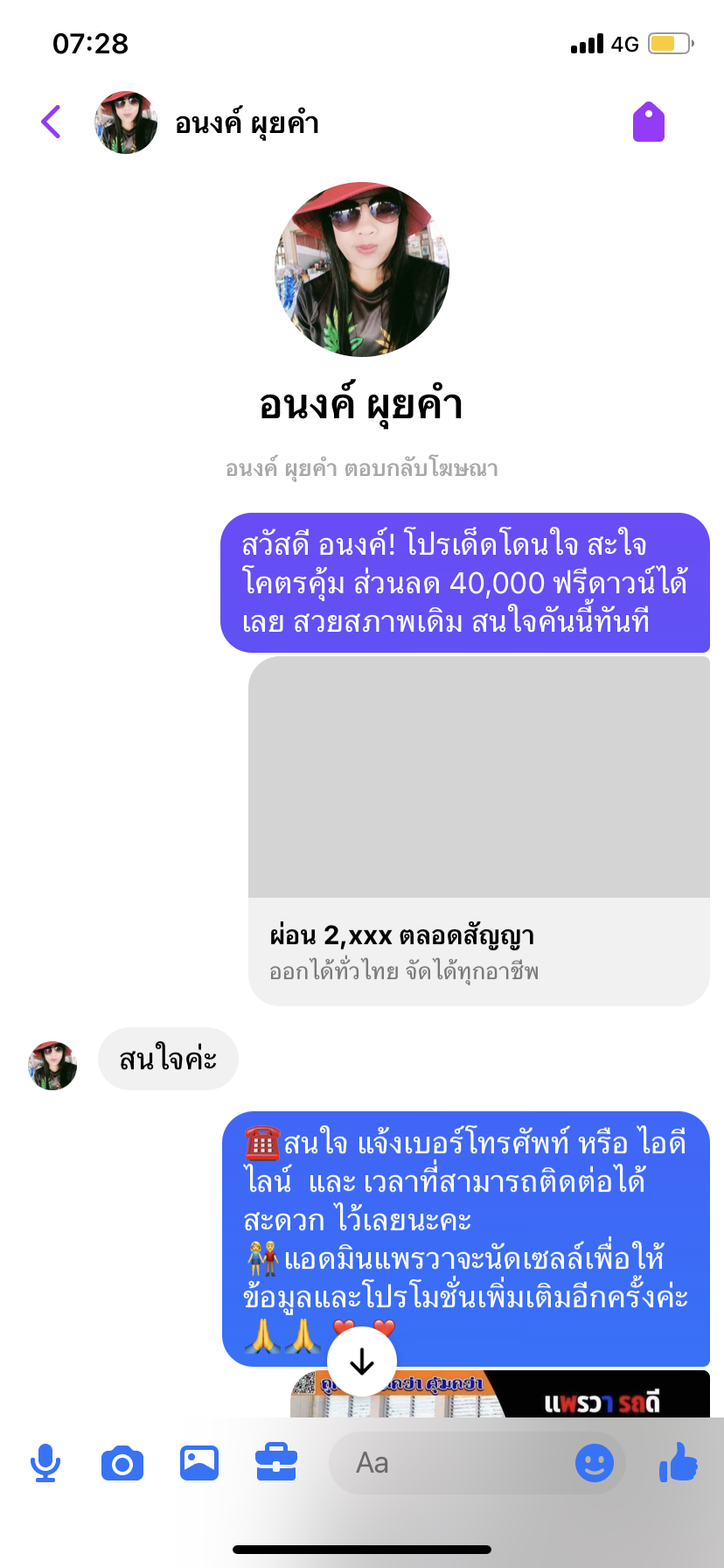
Task: Open the business tools briefcase icon
Action: tap(276, 1463)
